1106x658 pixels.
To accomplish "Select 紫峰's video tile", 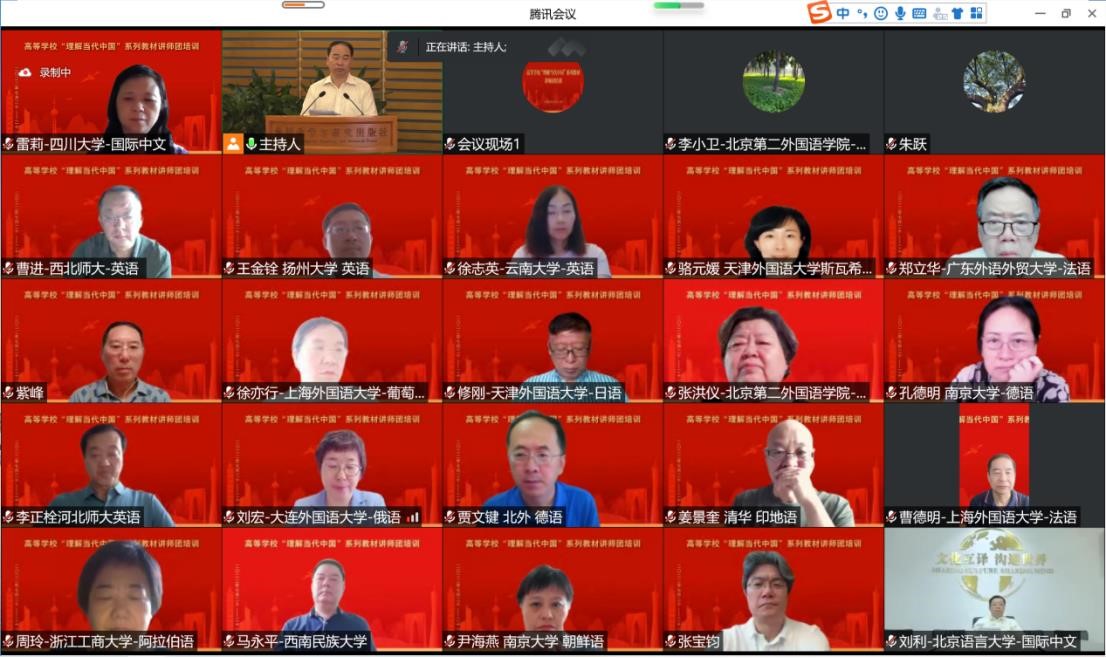I will pyautogui.click(x=110, y=342).
